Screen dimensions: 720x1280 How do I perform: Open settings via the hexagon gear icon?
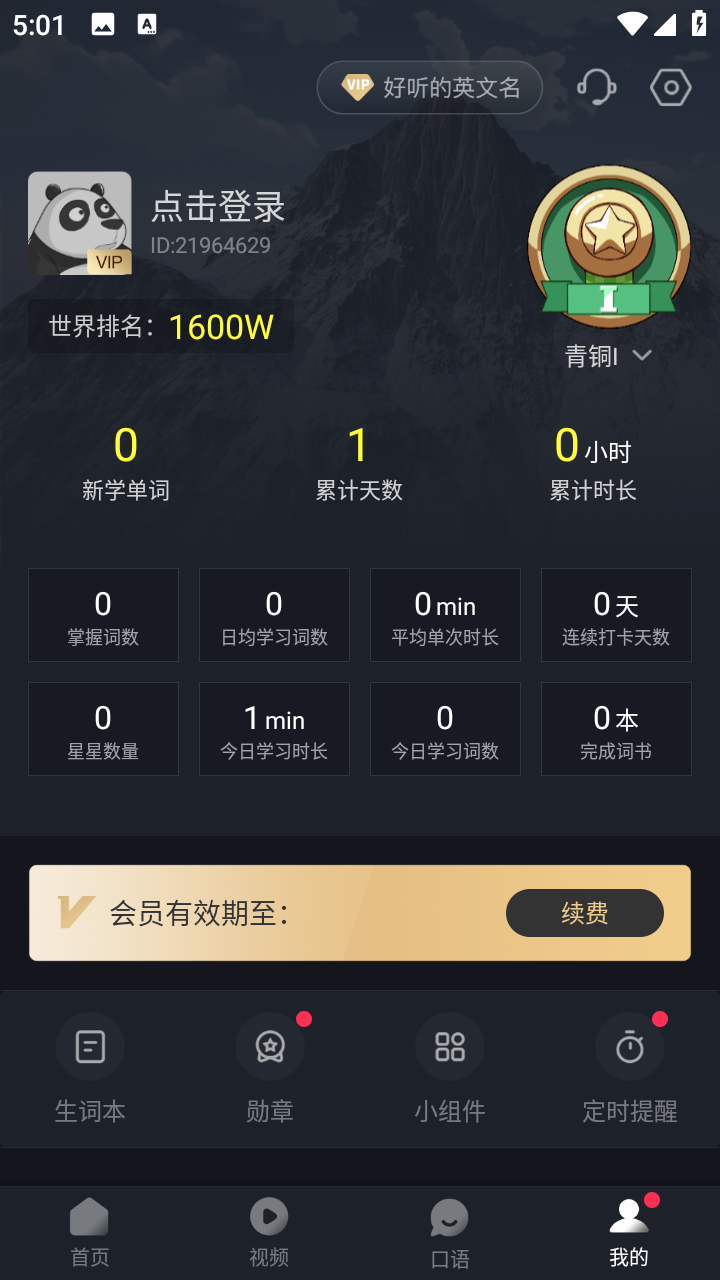pos(670,88)
